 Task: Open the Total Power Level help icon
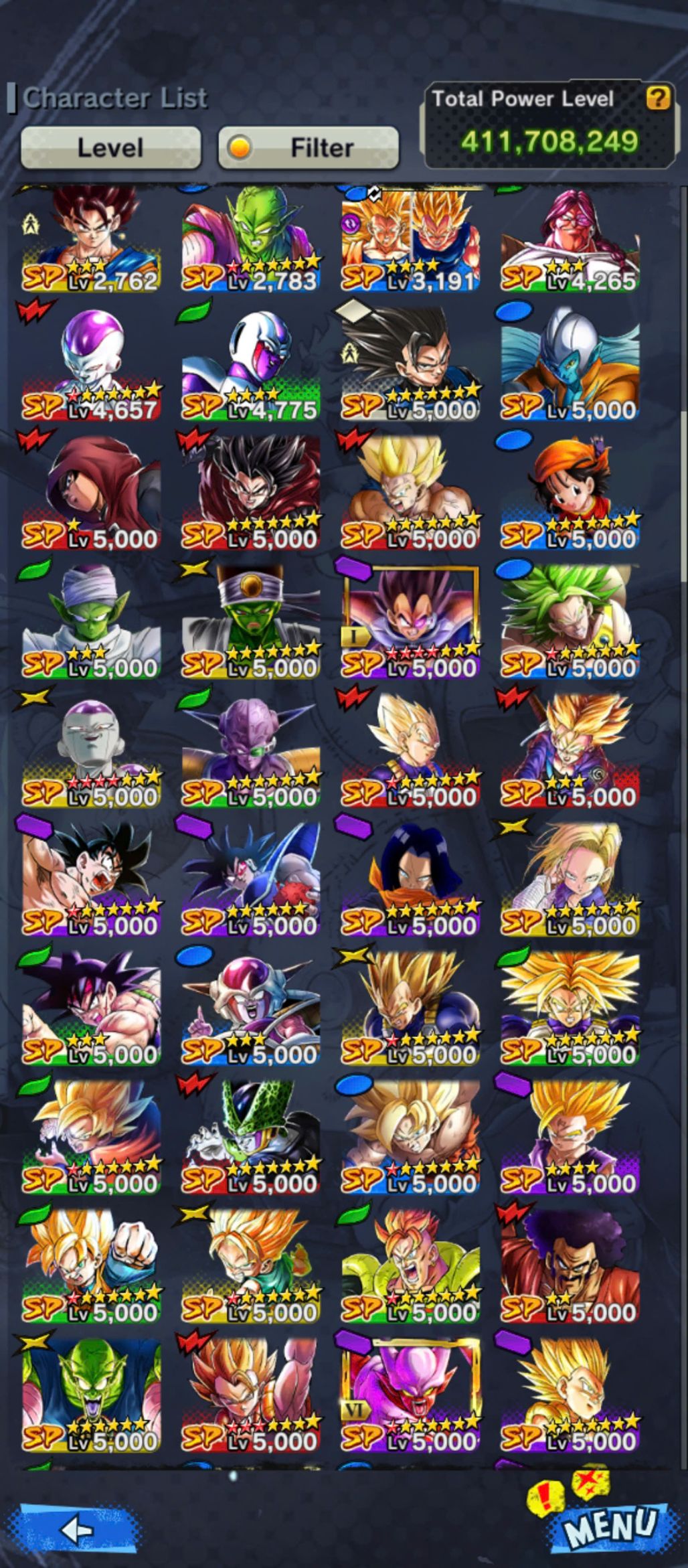point(657,99)
